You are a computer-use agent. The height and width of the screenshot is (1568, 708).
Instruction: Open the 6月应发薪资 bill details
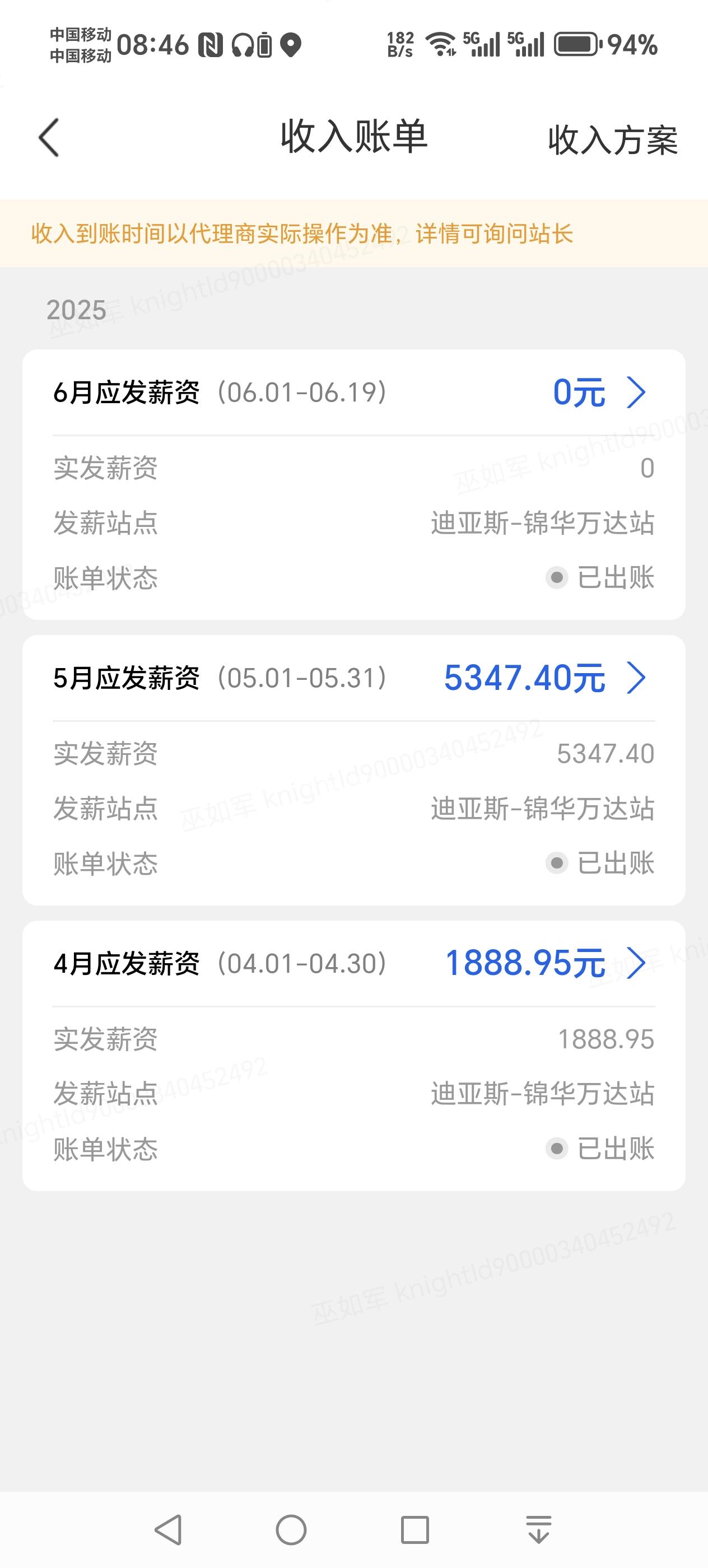point(636,392)
